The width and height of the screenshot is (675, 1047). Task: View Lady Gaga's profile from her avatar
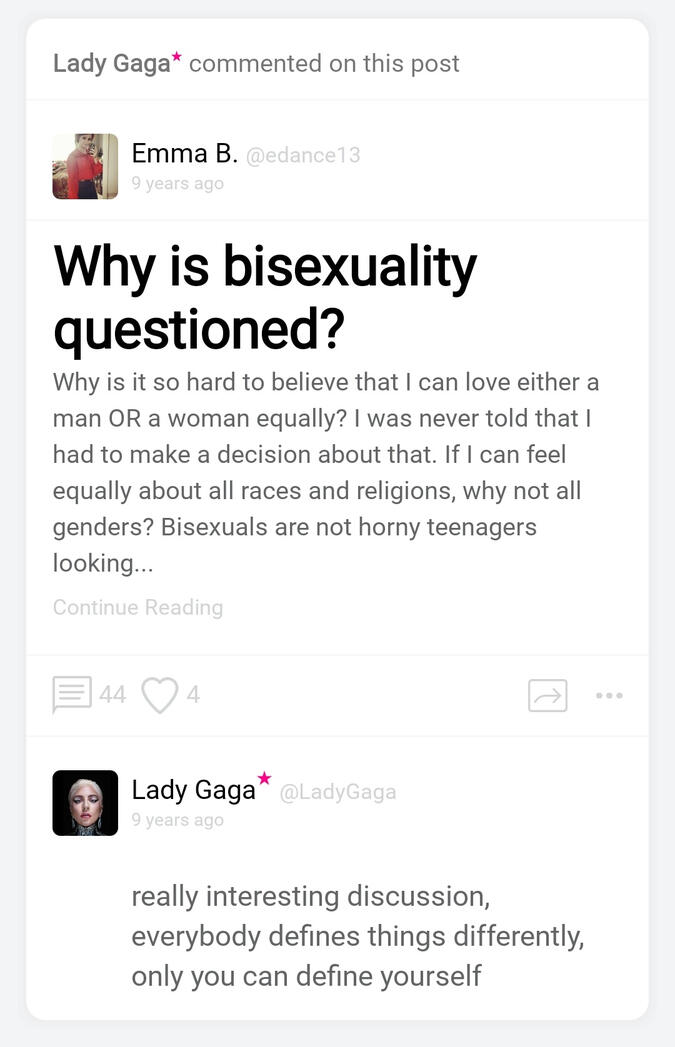pyautogui.click(x=85, y=802)
